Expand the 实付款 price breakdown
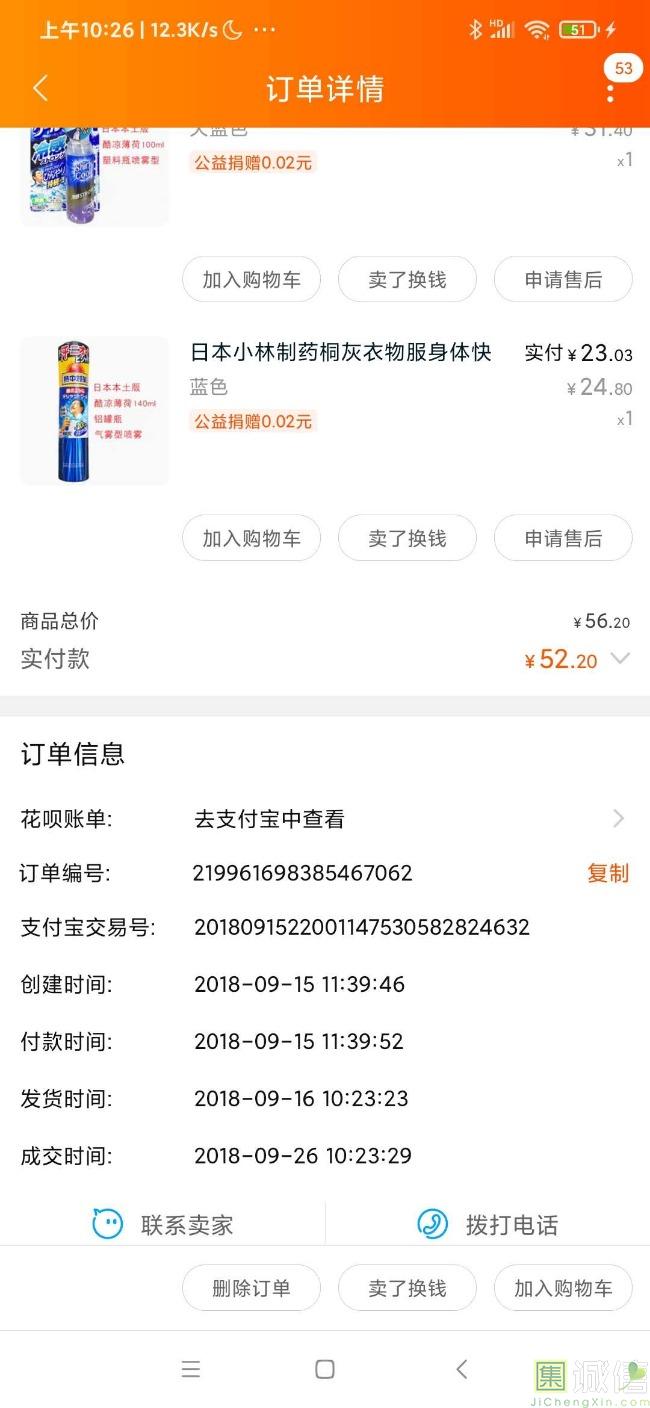 click(620, 659)
